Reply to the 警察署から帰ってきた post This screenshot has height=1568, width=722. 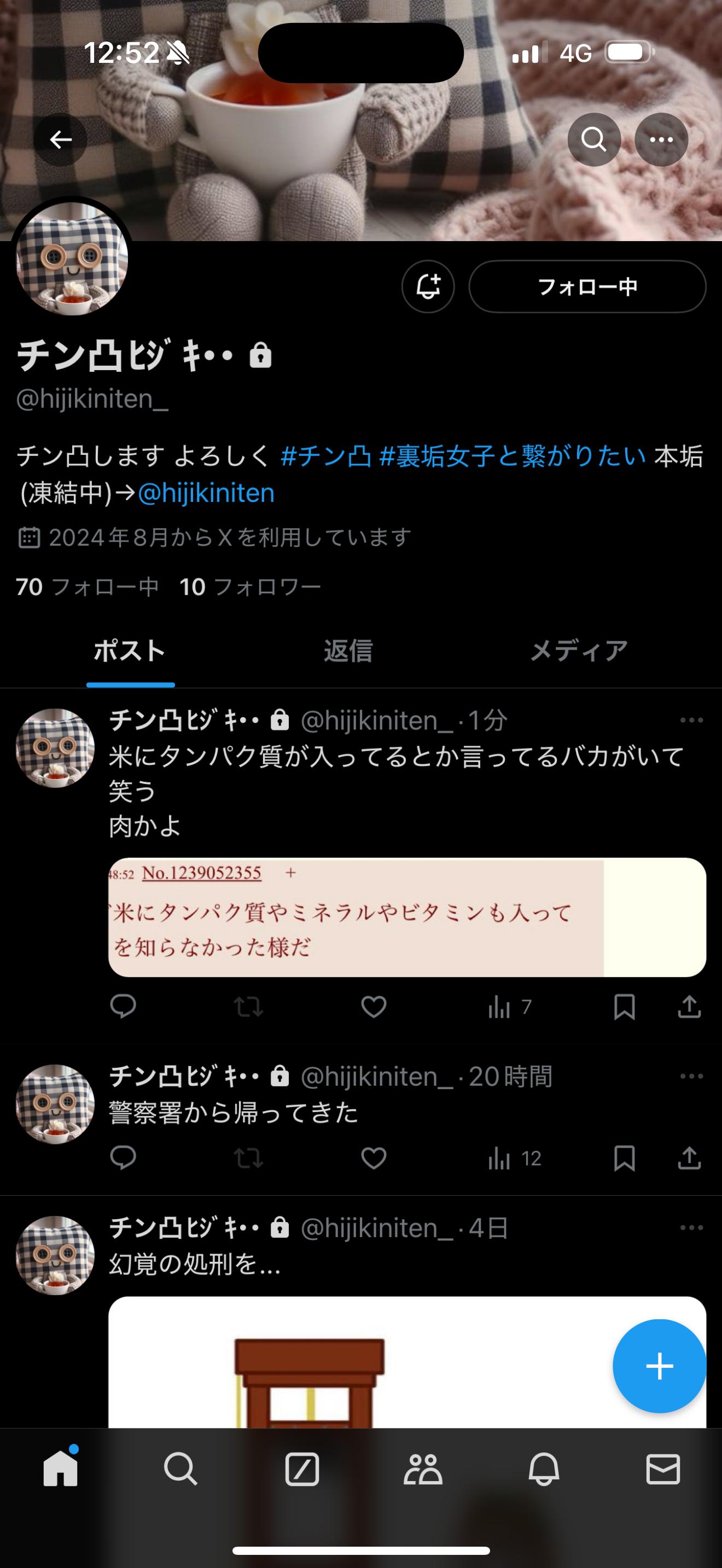(123, 1159)
